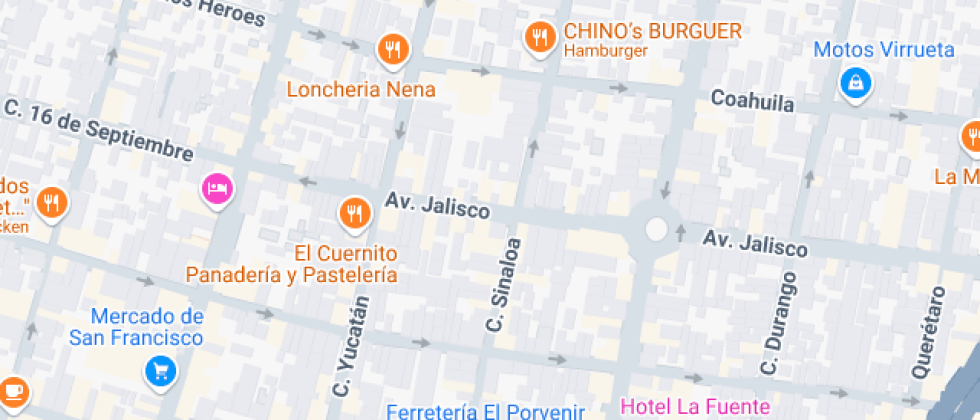Select CHINO's BURGUER hamburger marker

(x=541, y=38)
